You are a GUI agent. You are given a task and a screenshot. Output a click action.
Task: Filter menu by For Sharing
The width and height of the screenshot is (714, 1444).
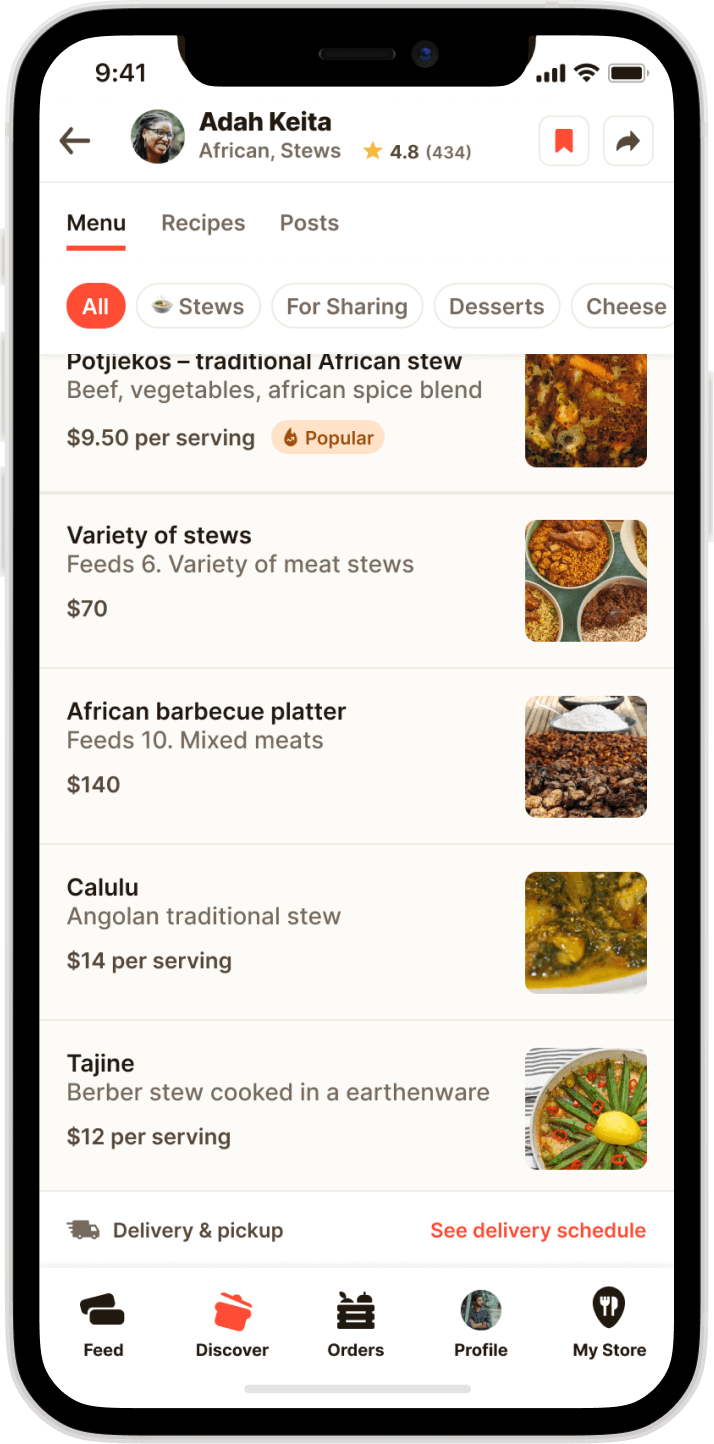[x=347, y=306]
